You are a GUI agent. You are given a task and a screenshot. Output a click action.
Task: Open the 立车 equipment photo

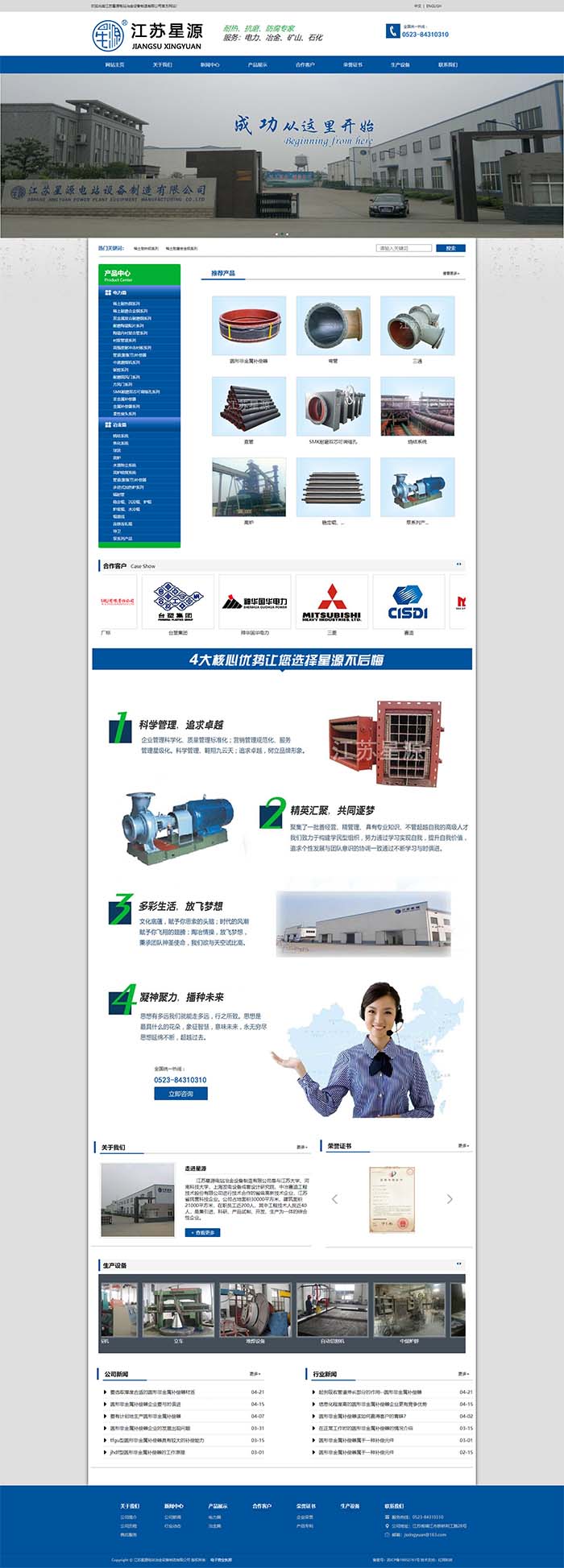point(178,1310)
